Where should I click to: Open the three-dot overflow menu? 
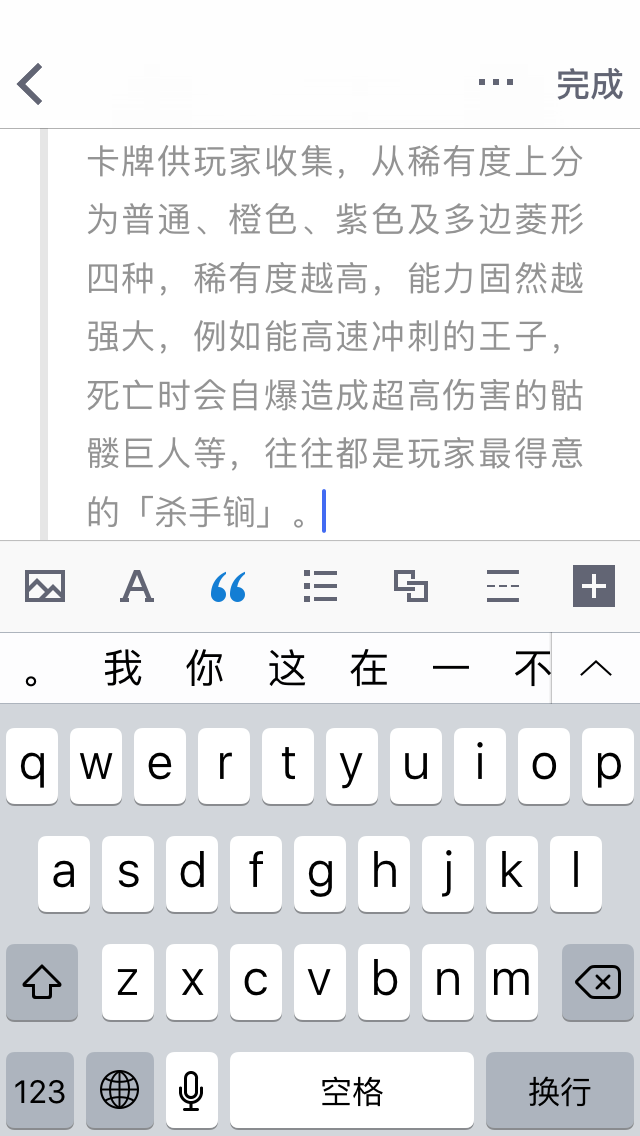coord(495,83)
